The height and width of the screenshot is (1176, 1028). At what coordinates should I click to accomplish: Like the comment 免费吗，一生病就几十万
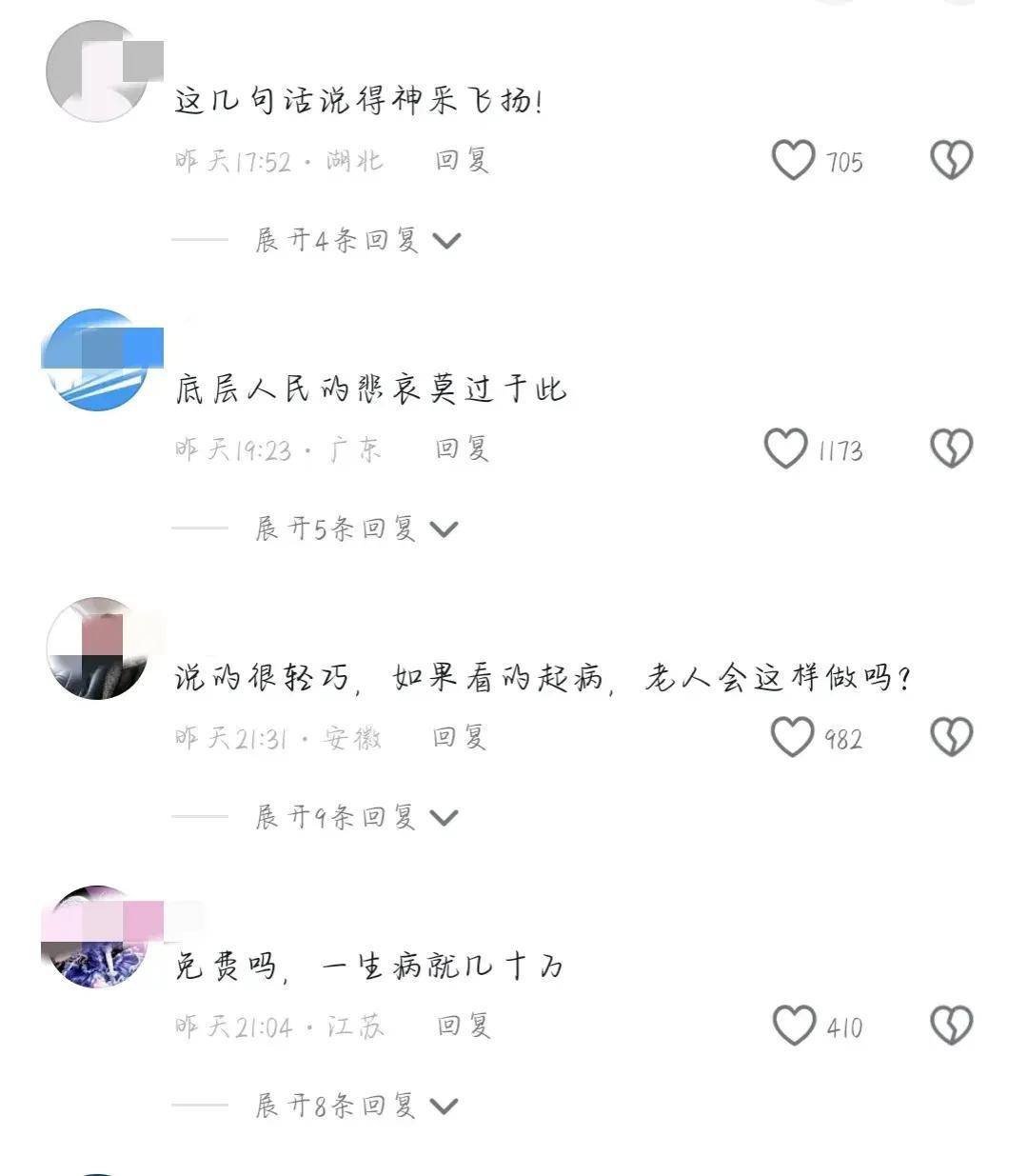pos(793,1026)
